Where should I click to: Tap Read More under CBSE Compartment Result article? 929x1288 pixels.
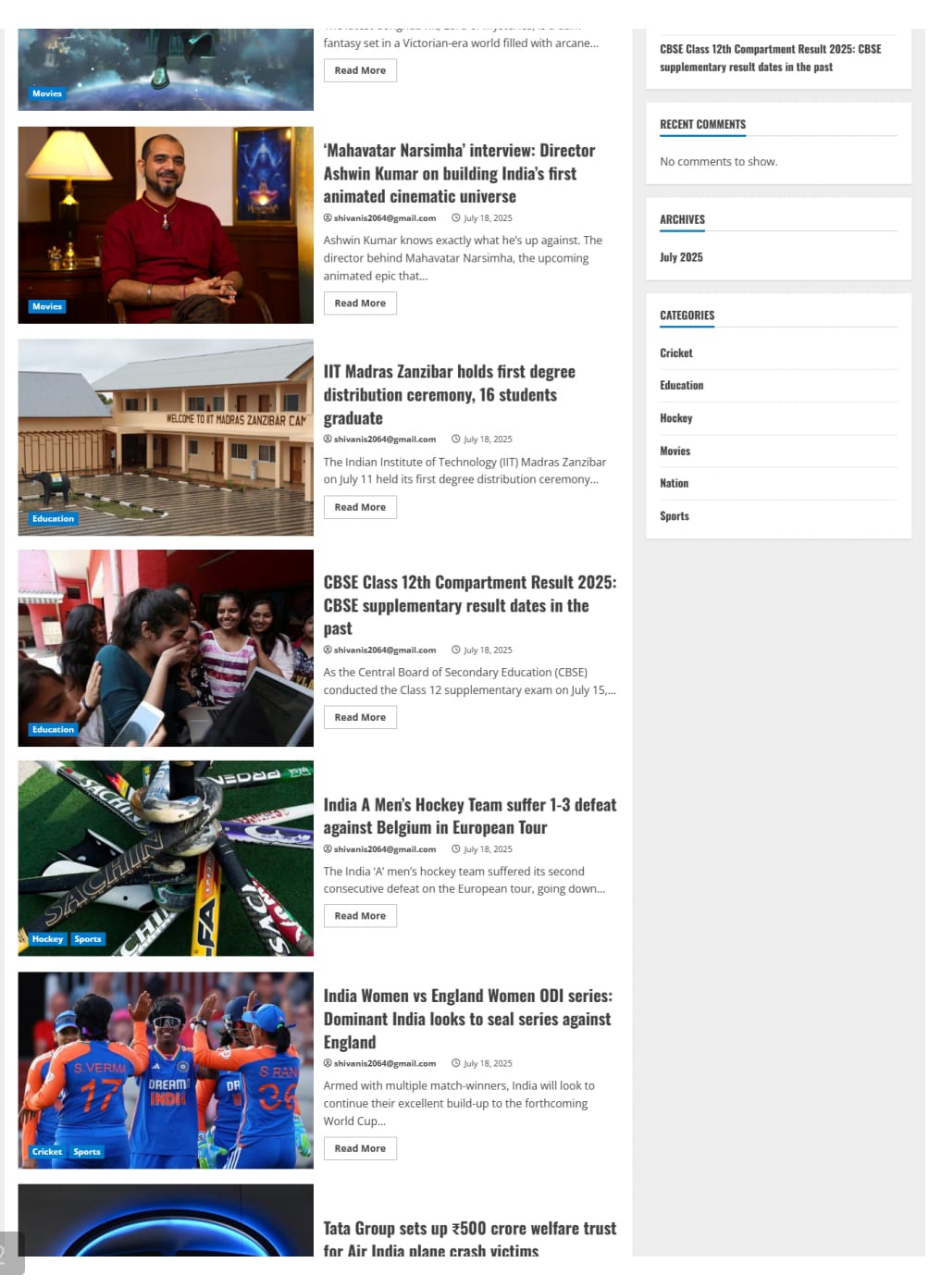(360, 718)
